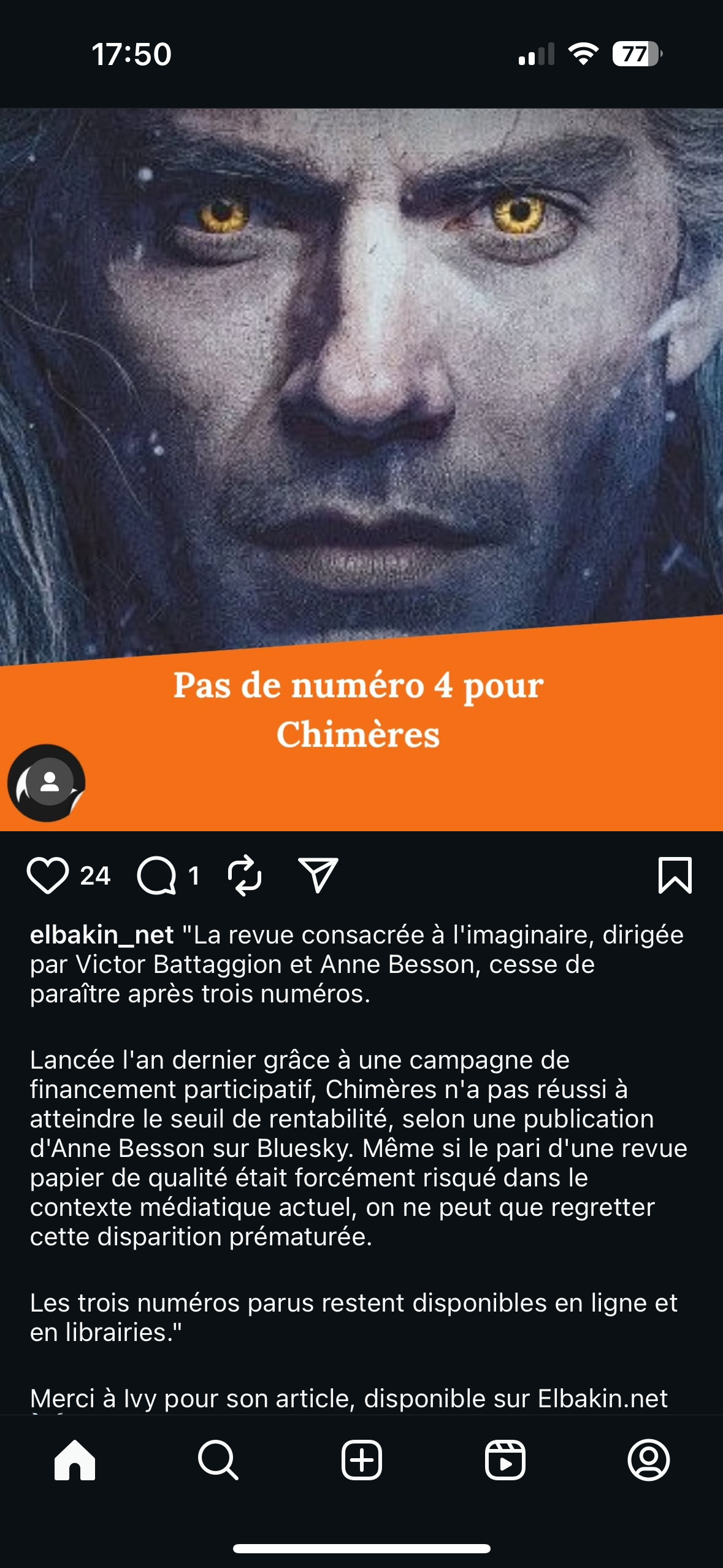Share the post via send icon
This screenshot has width=723, height=1568.
pos(318,875)
